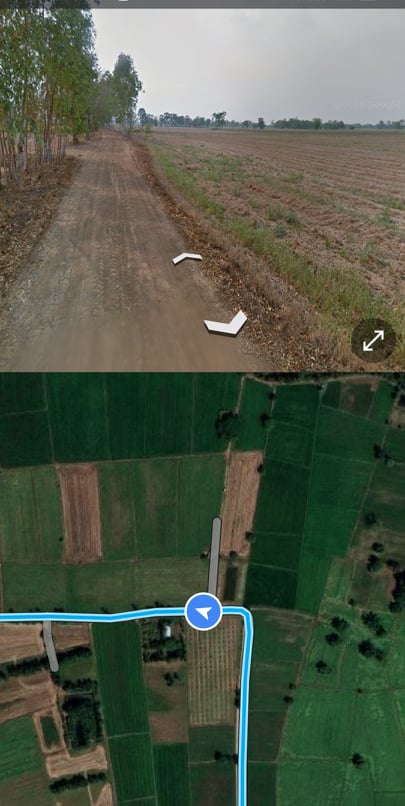The height and width of the screenshot is (806, 405).
Task: Move forward along the dirt road arrow
Action: click(187, 258)
